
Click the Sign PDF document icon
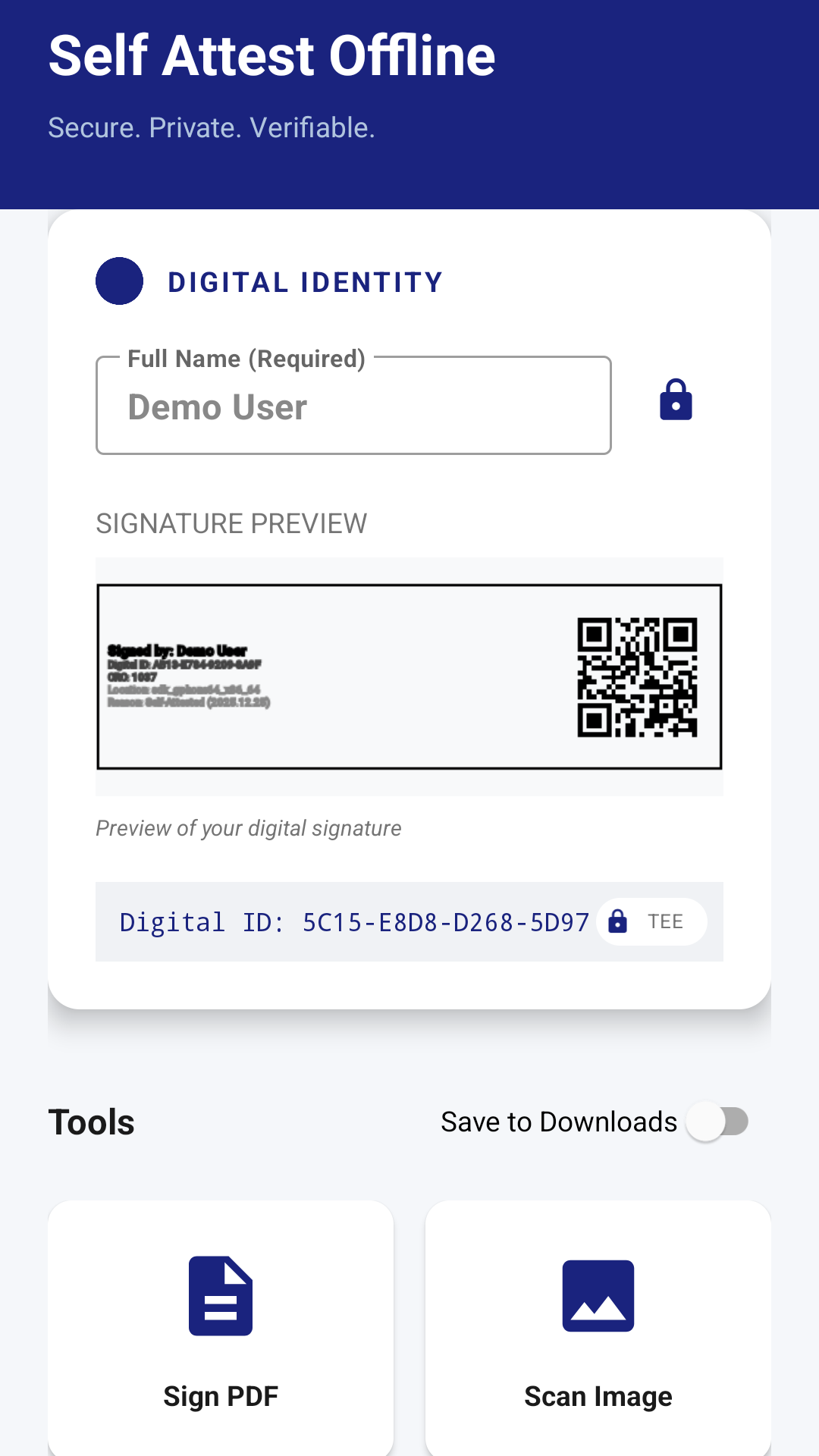tap(221, 1295)
